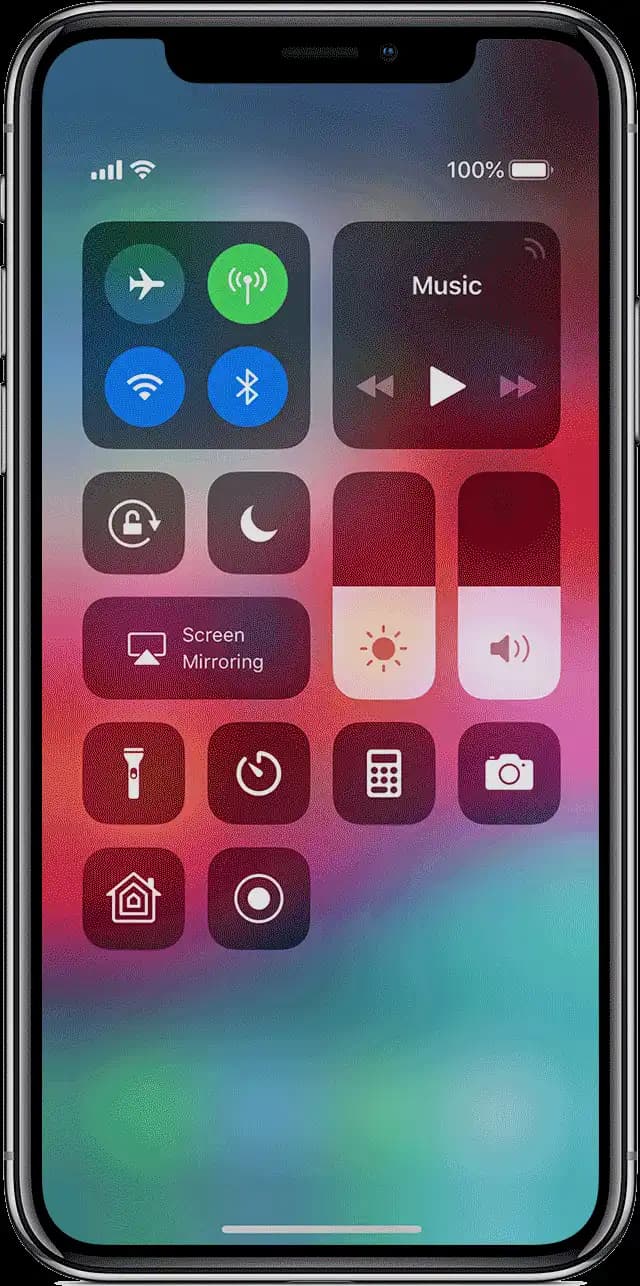
Task: Turn off Cellular Data
Action: pos(247,285)
